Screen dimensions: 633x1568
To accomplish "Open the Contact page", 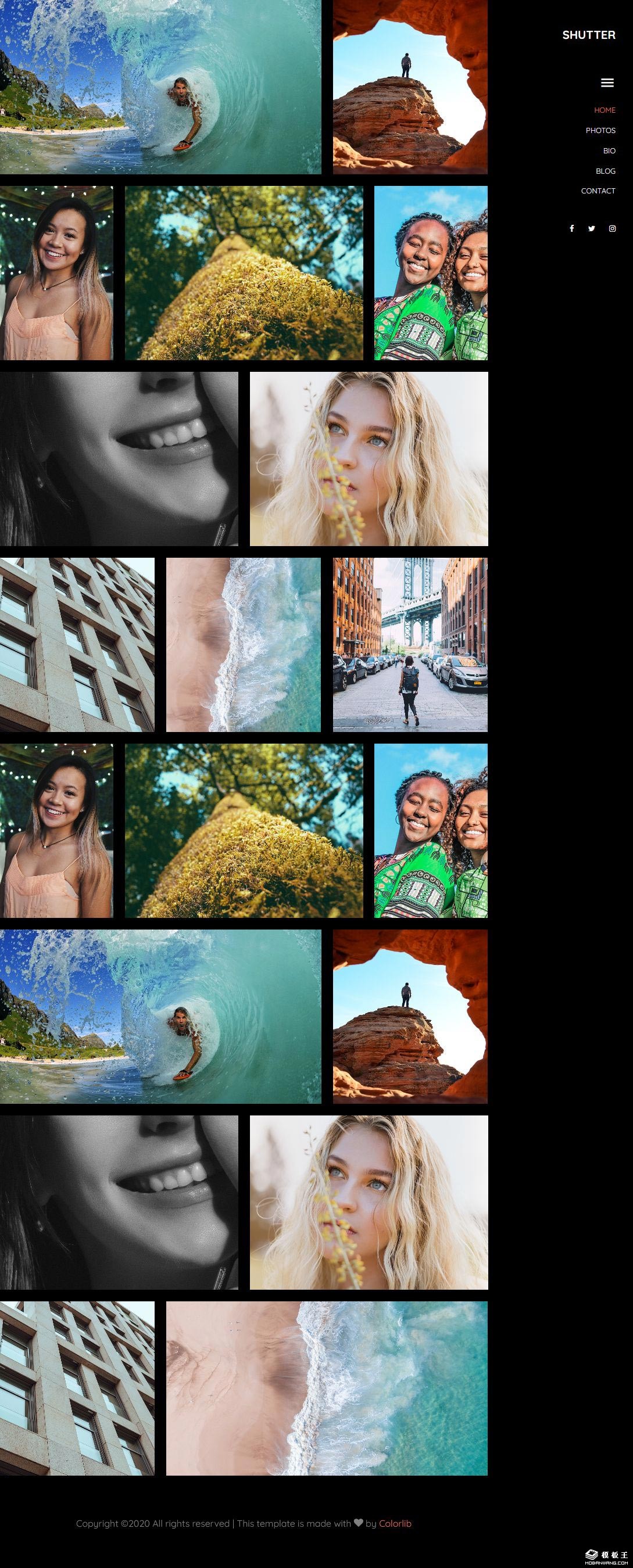I will [x=598, y=191].
